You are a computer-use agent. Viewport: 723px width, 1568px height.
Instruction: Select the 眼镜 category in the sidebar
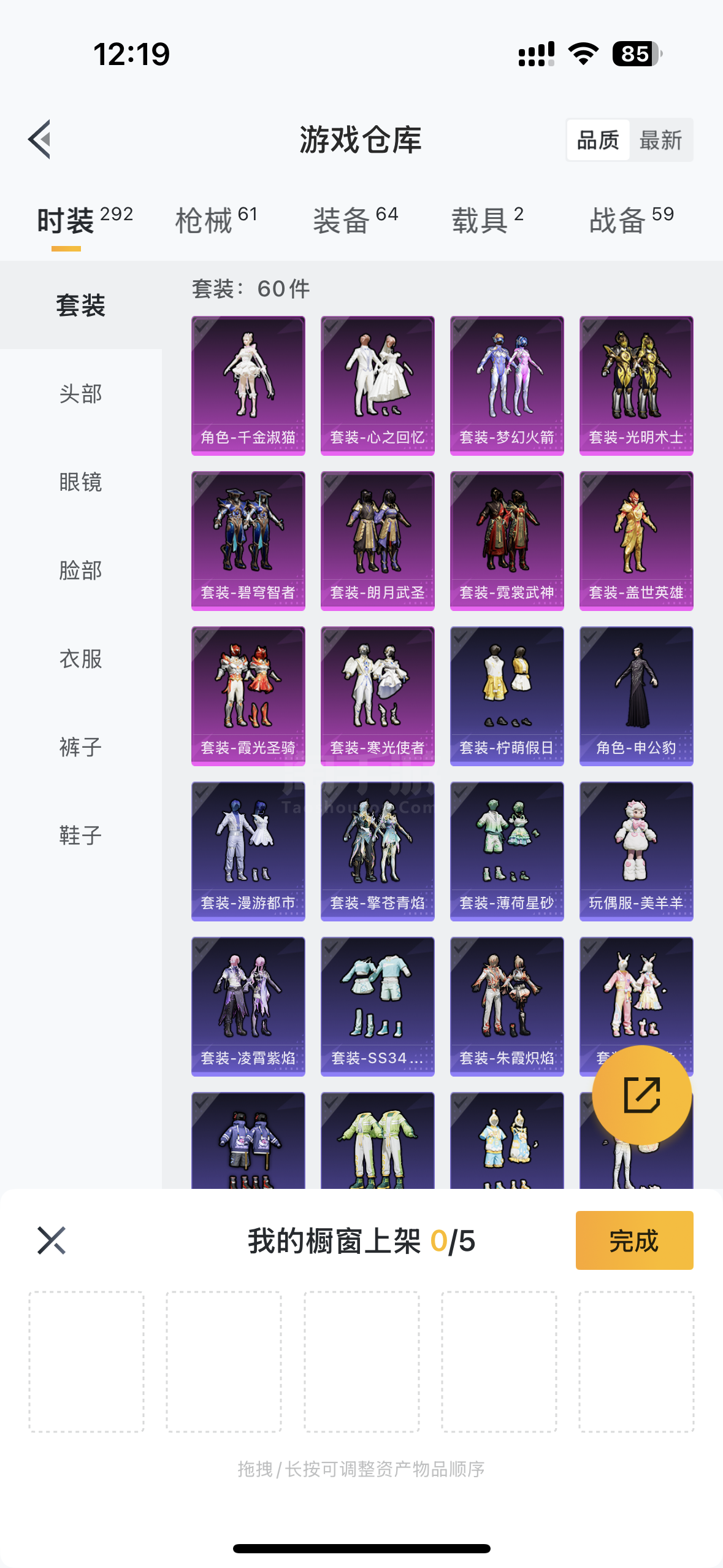tap(81, 482)
